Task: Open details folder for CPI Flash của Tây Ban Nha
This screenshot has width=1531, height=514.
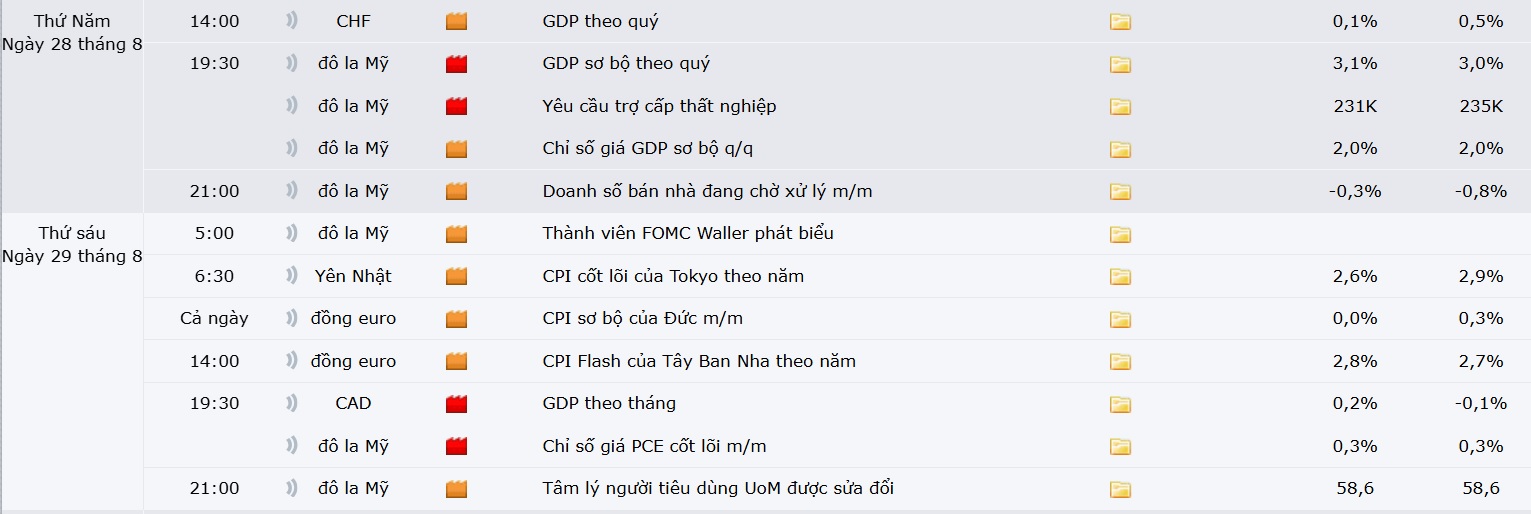Action: point(1120,362)
